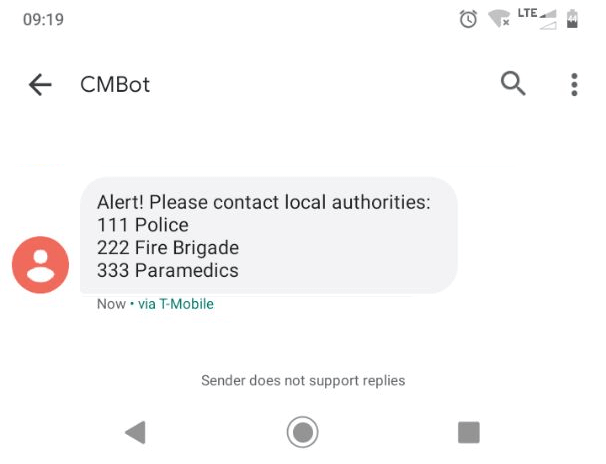Open the overflow menu

point(574,85)
